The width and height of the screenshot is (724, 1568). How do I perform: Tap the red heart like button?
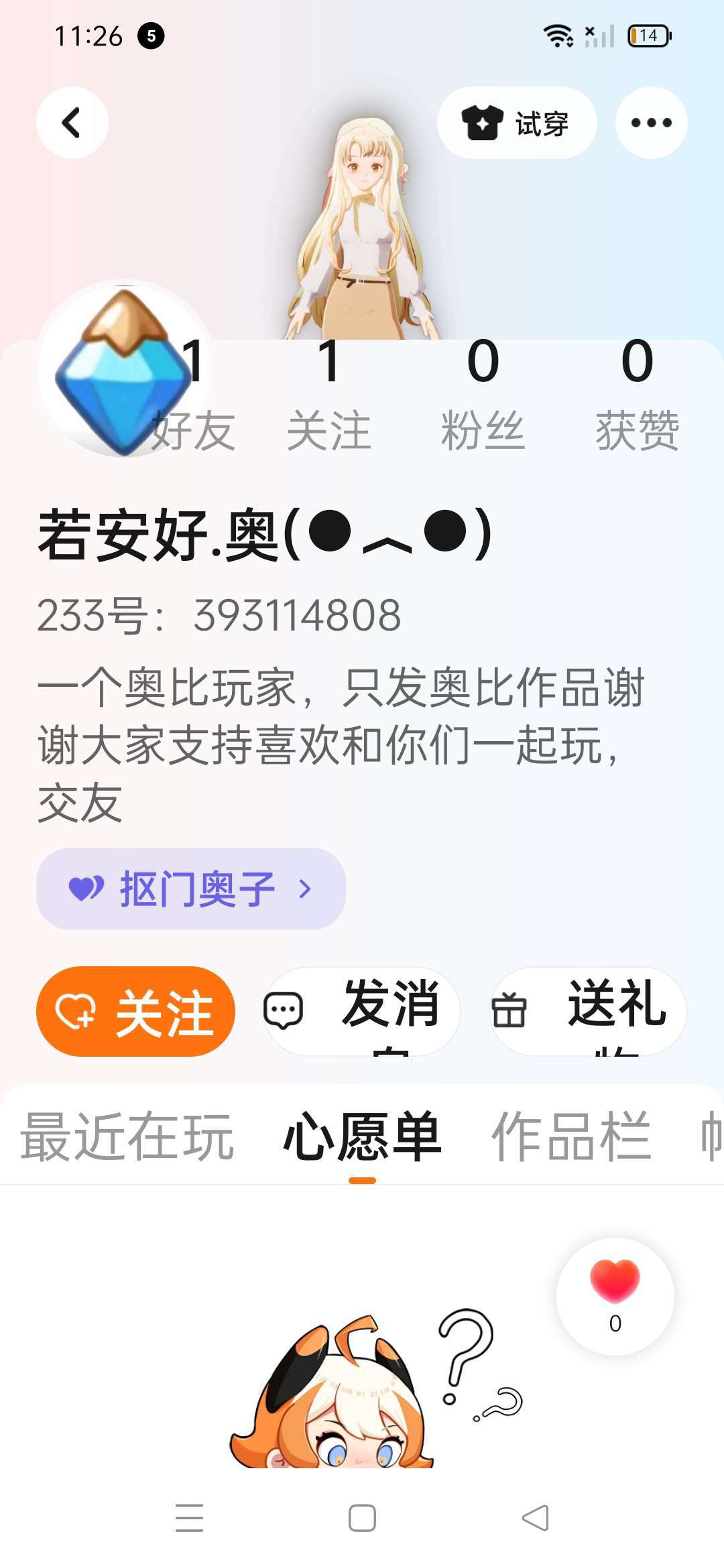(x=615, y=1295)
